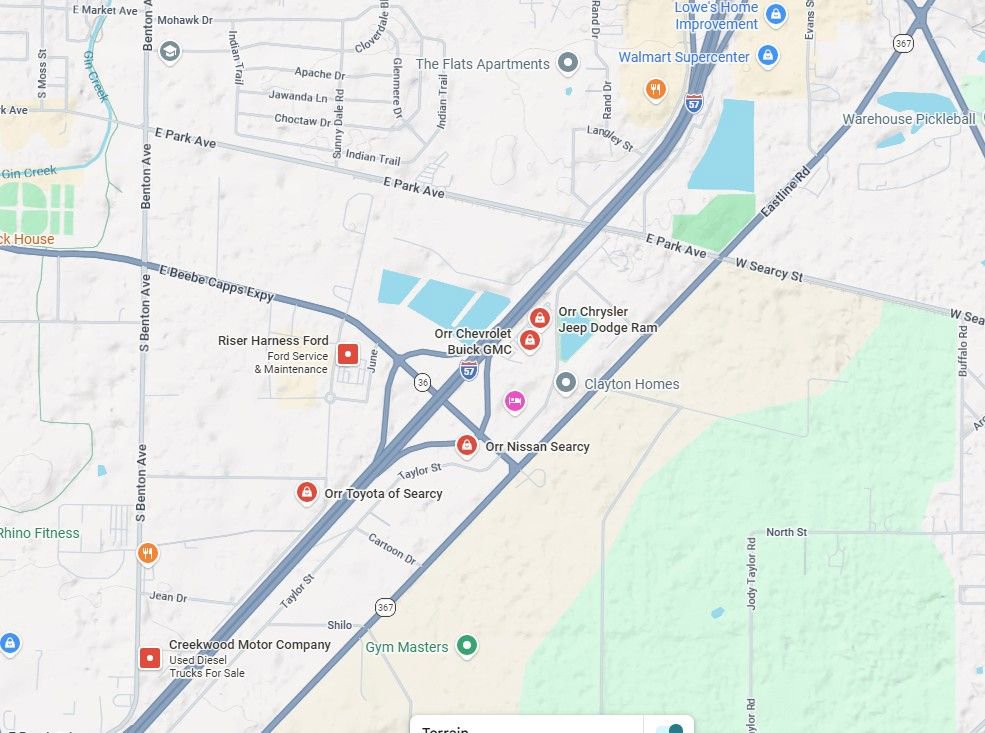Tap the Orr Toyota of Searcy pin

click(x=307, y=492)
